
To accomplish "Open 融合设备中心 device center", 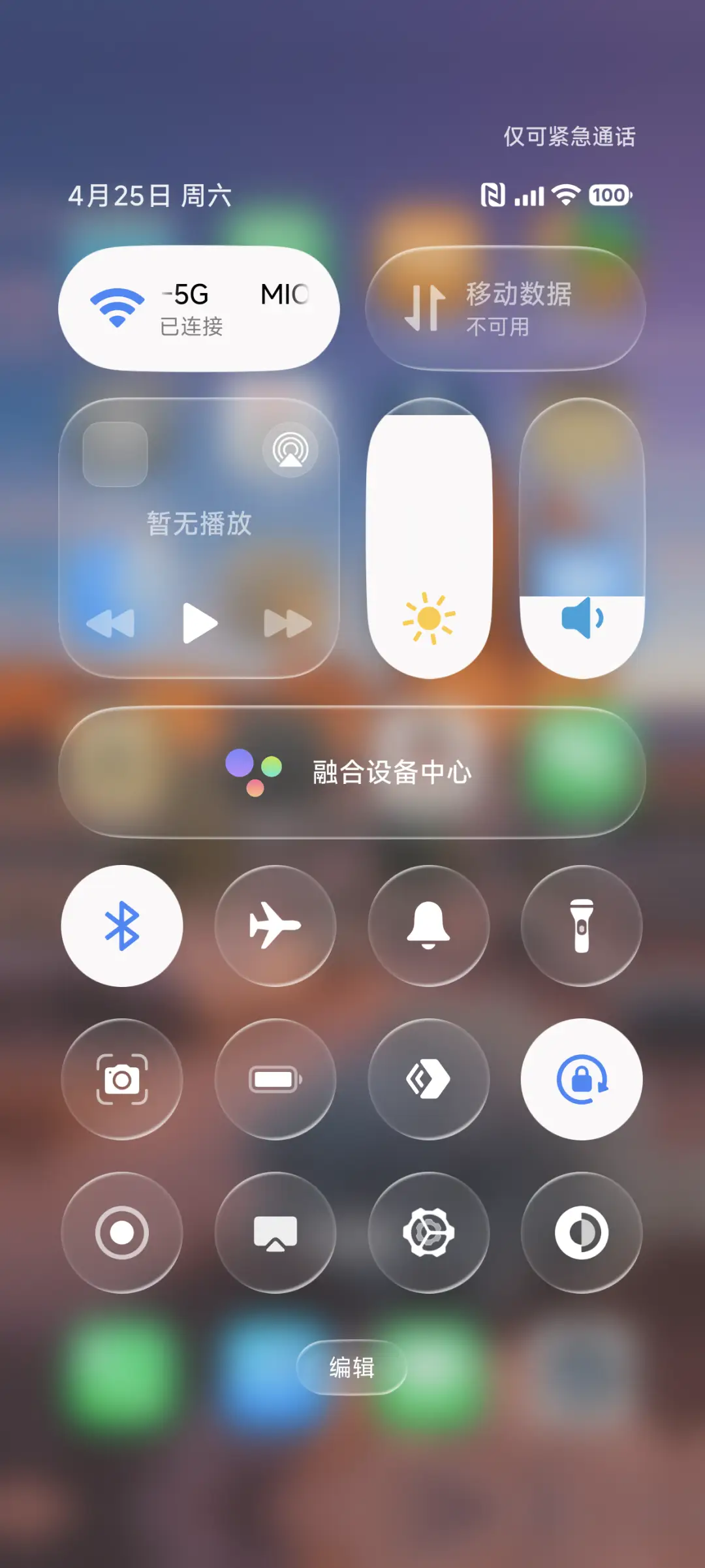I will tap(352, 772).
